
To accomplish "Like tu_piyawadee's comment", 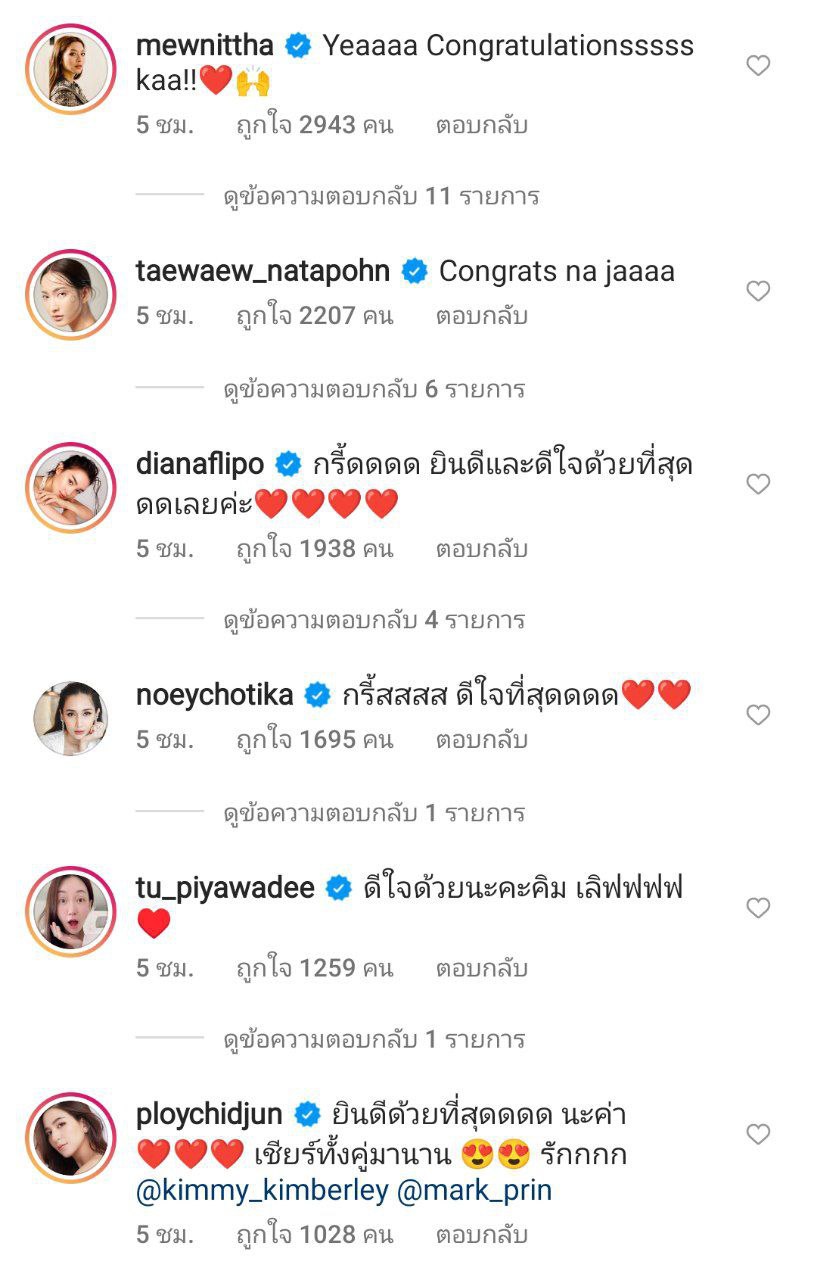I will pyautogui.click(x=758, y=908).
